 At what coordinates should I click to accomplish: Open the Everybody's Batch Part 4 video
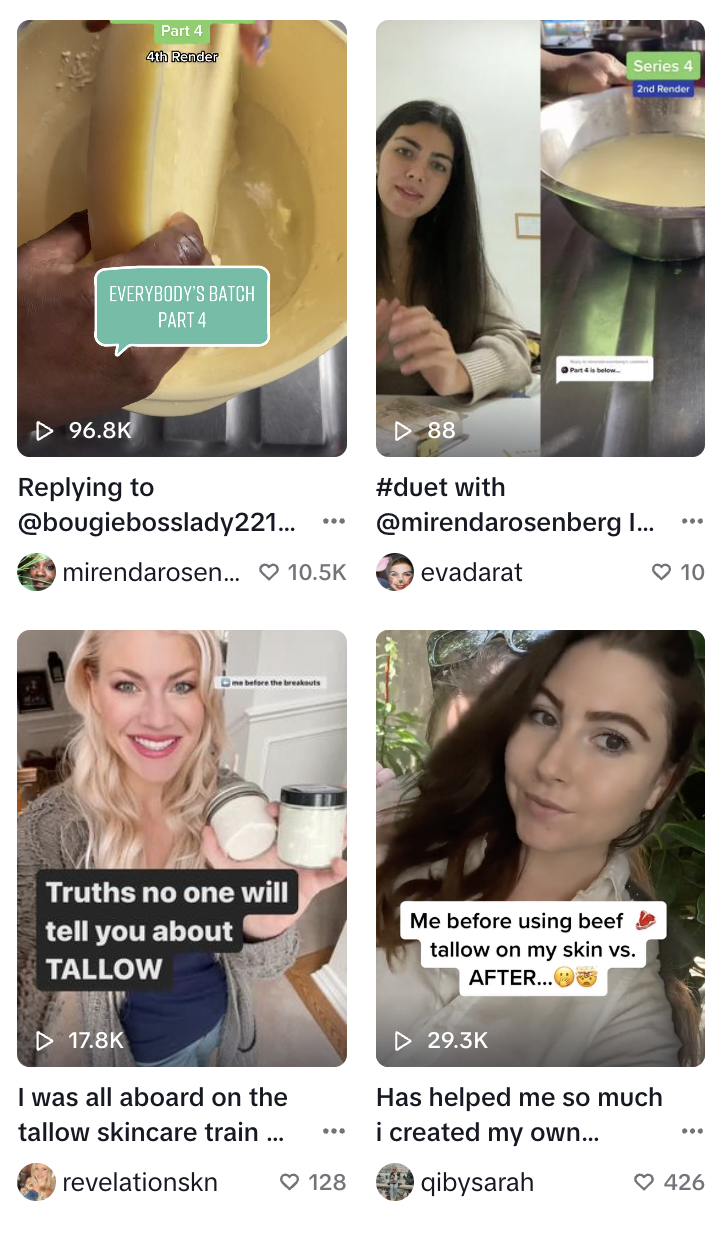pyautogui.click(x=182, y=238)
